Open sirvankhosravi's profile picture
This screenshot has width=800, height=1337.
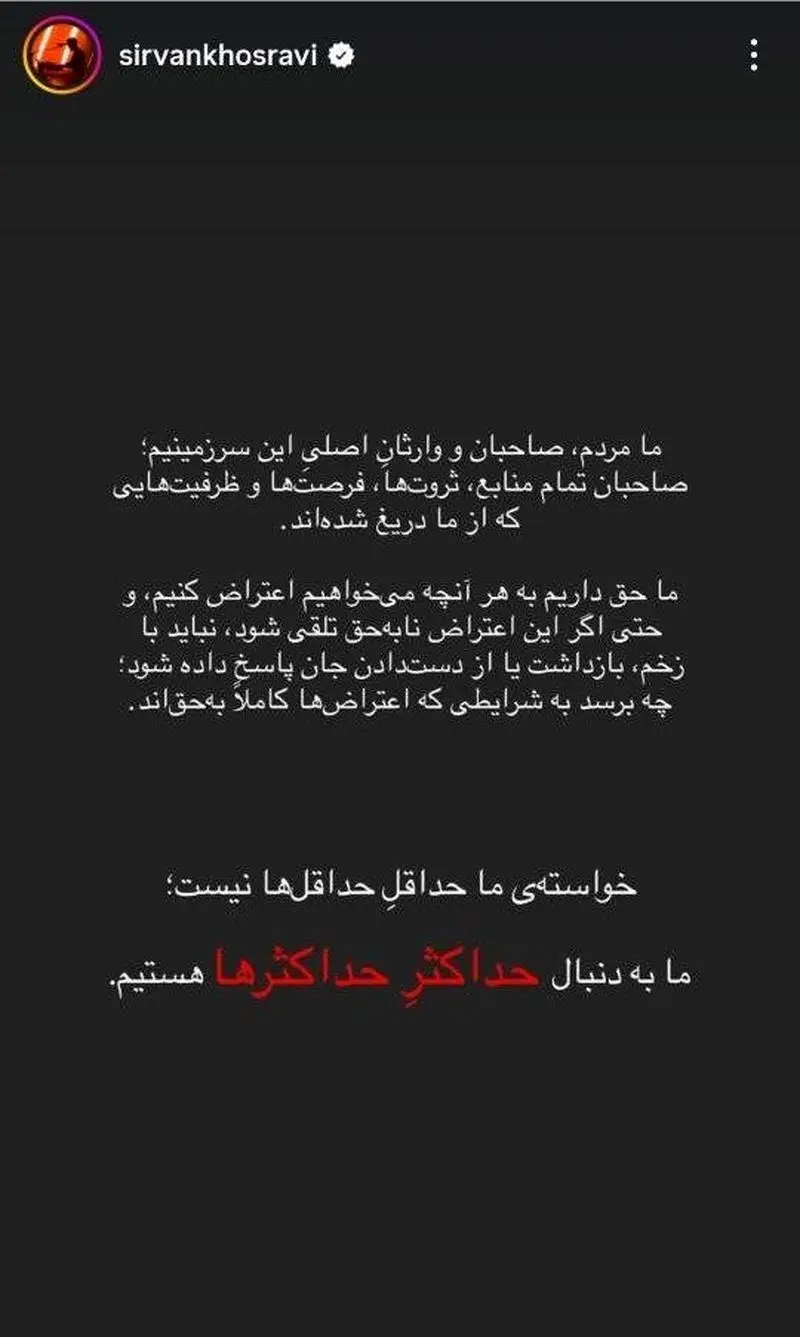pos(62,56)
